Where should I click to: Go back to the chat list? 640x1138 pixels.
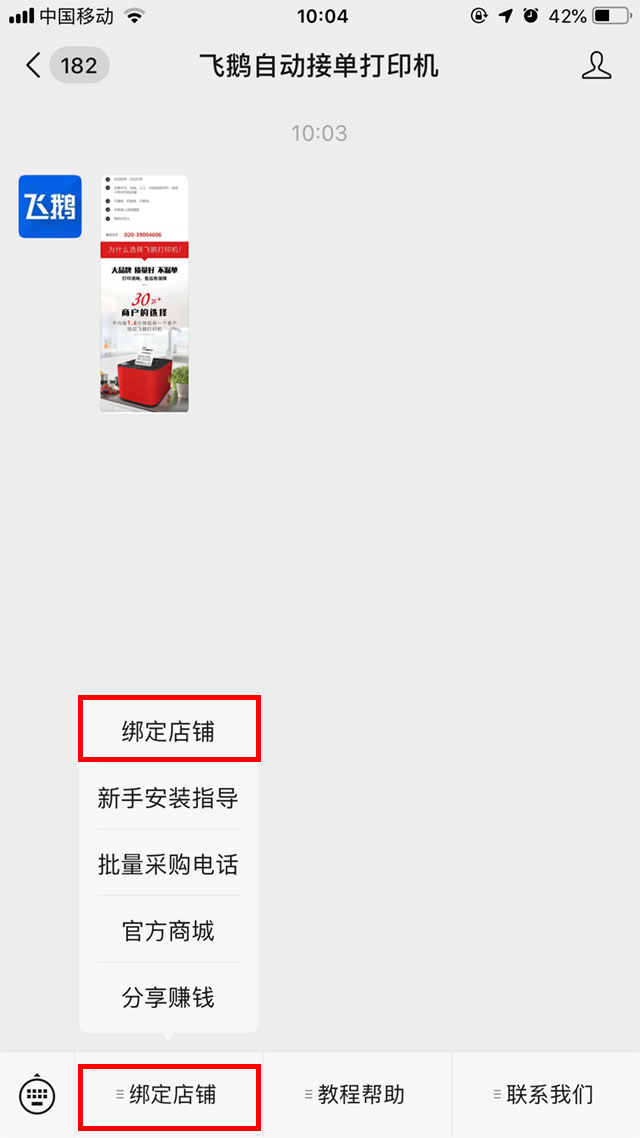[34, 66]
